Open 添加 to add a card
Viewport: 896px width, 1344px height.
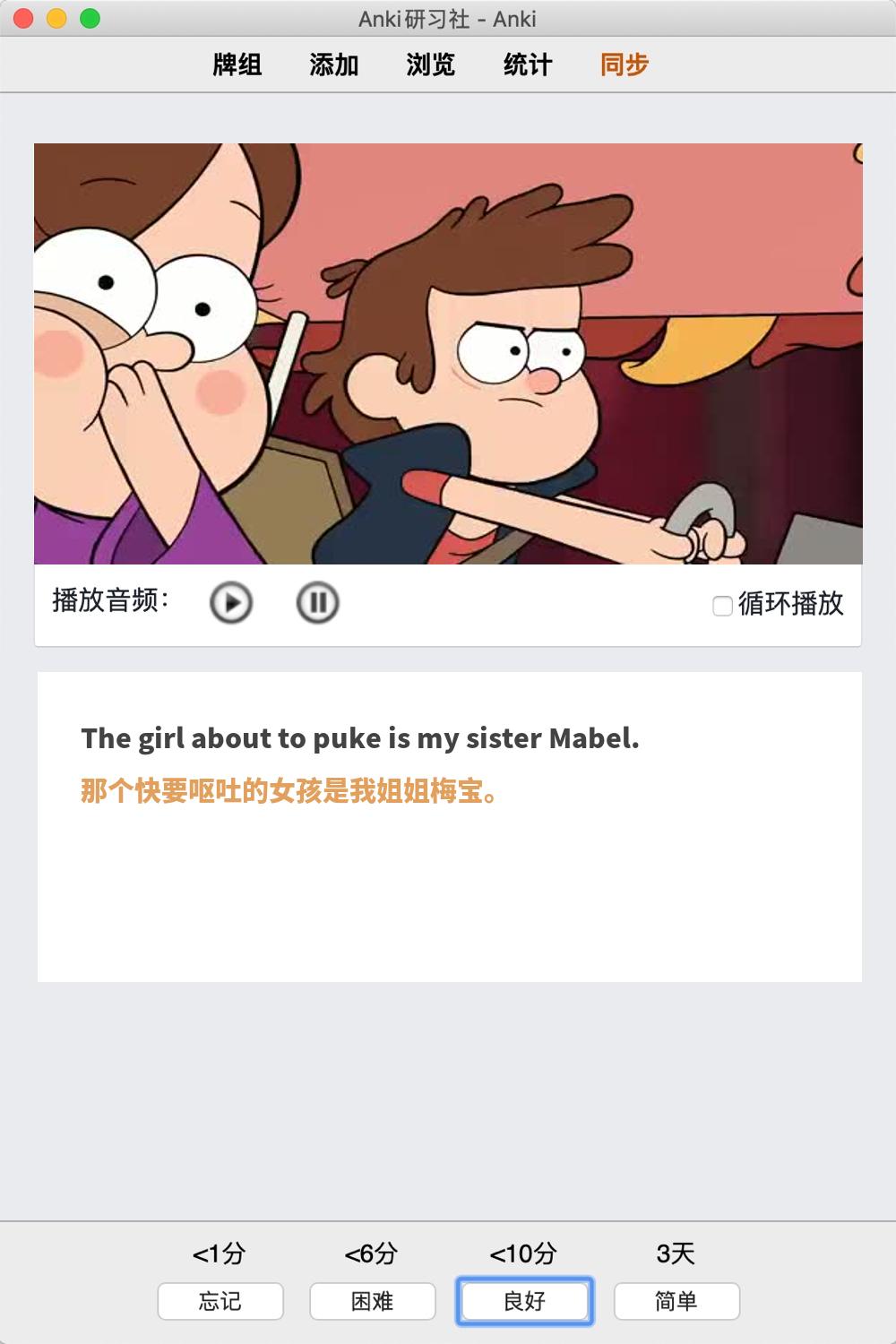(x=334, y=65)
